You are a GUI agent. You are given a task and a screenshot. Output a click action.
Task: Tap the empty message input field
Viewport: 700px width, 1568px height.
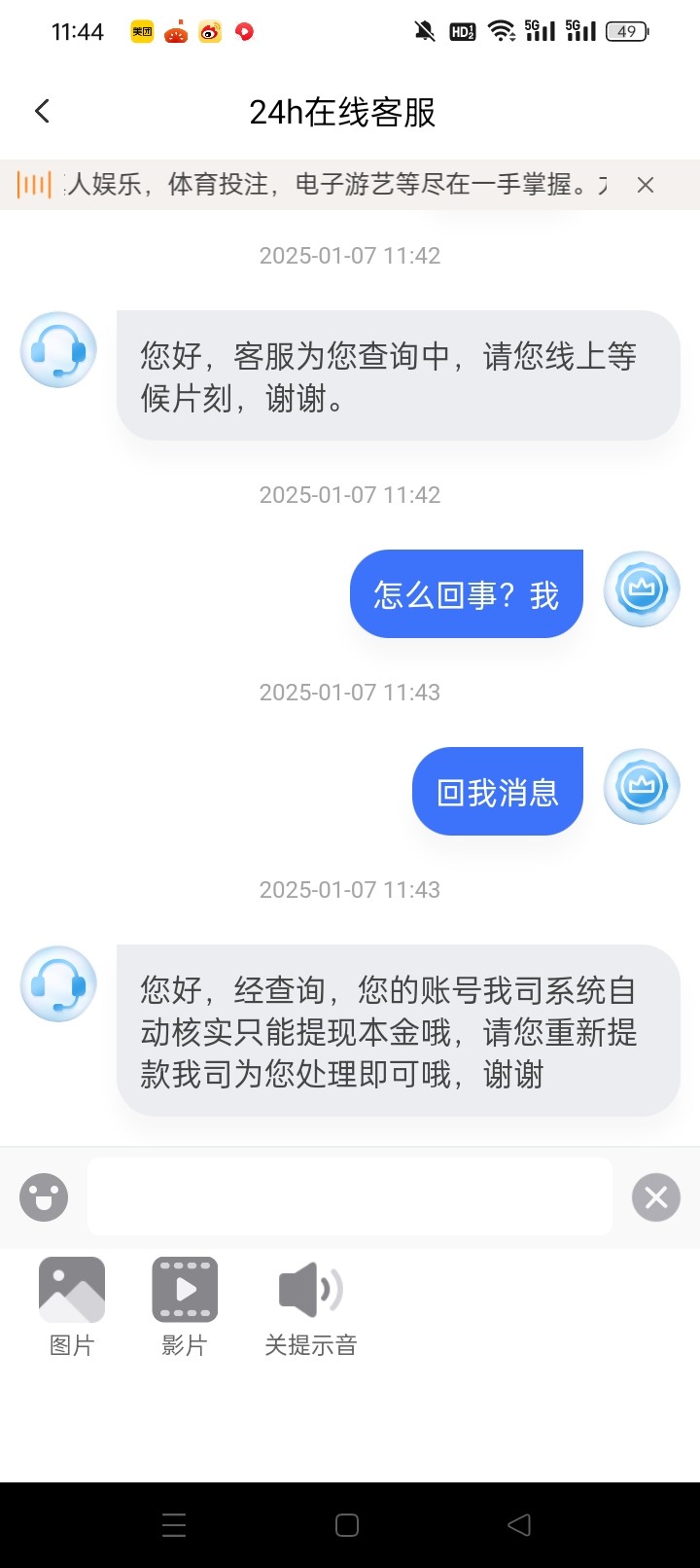(x=350, y=1196)
